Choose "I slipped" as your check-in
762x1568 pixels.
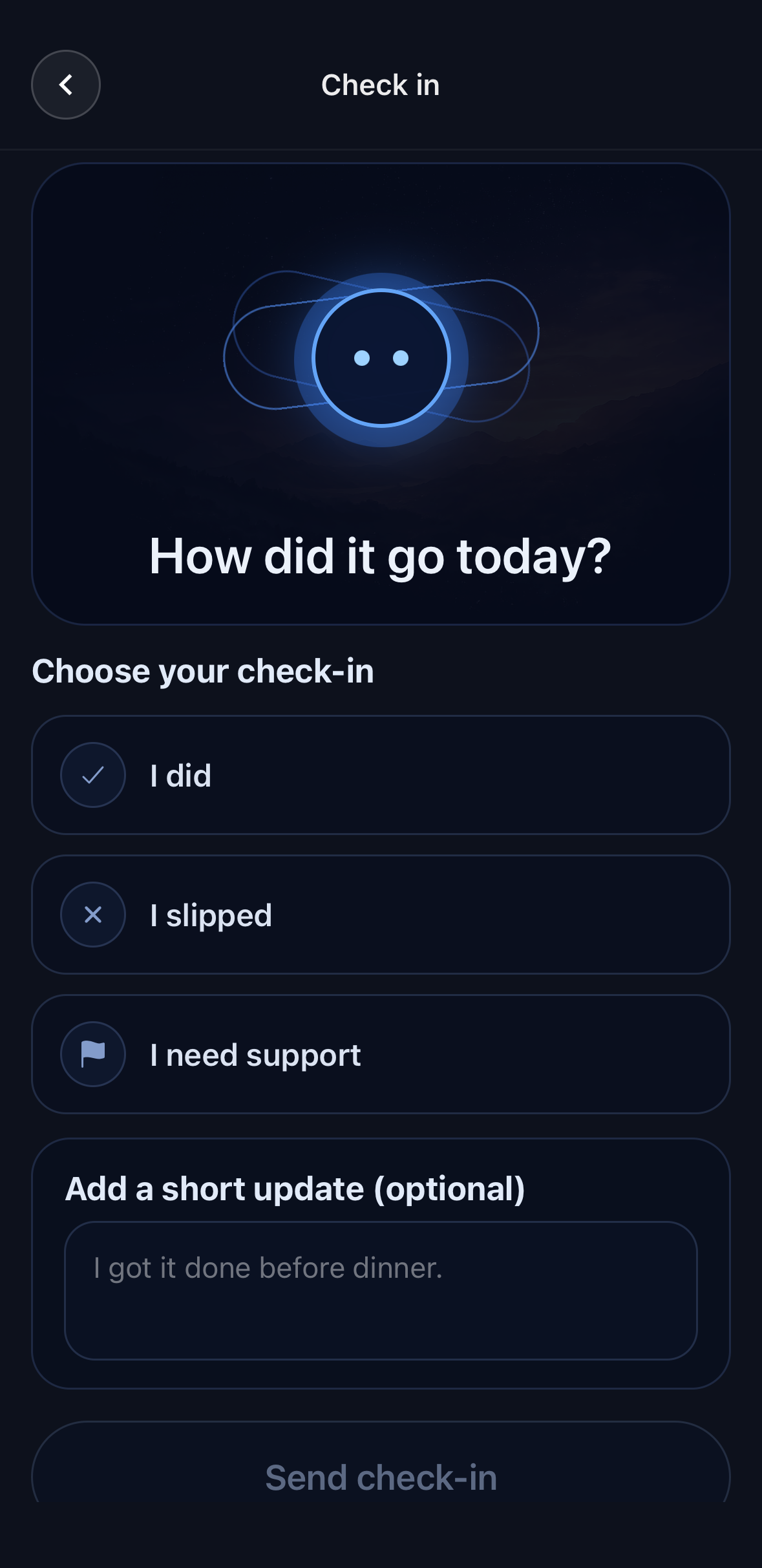(381, 915)
